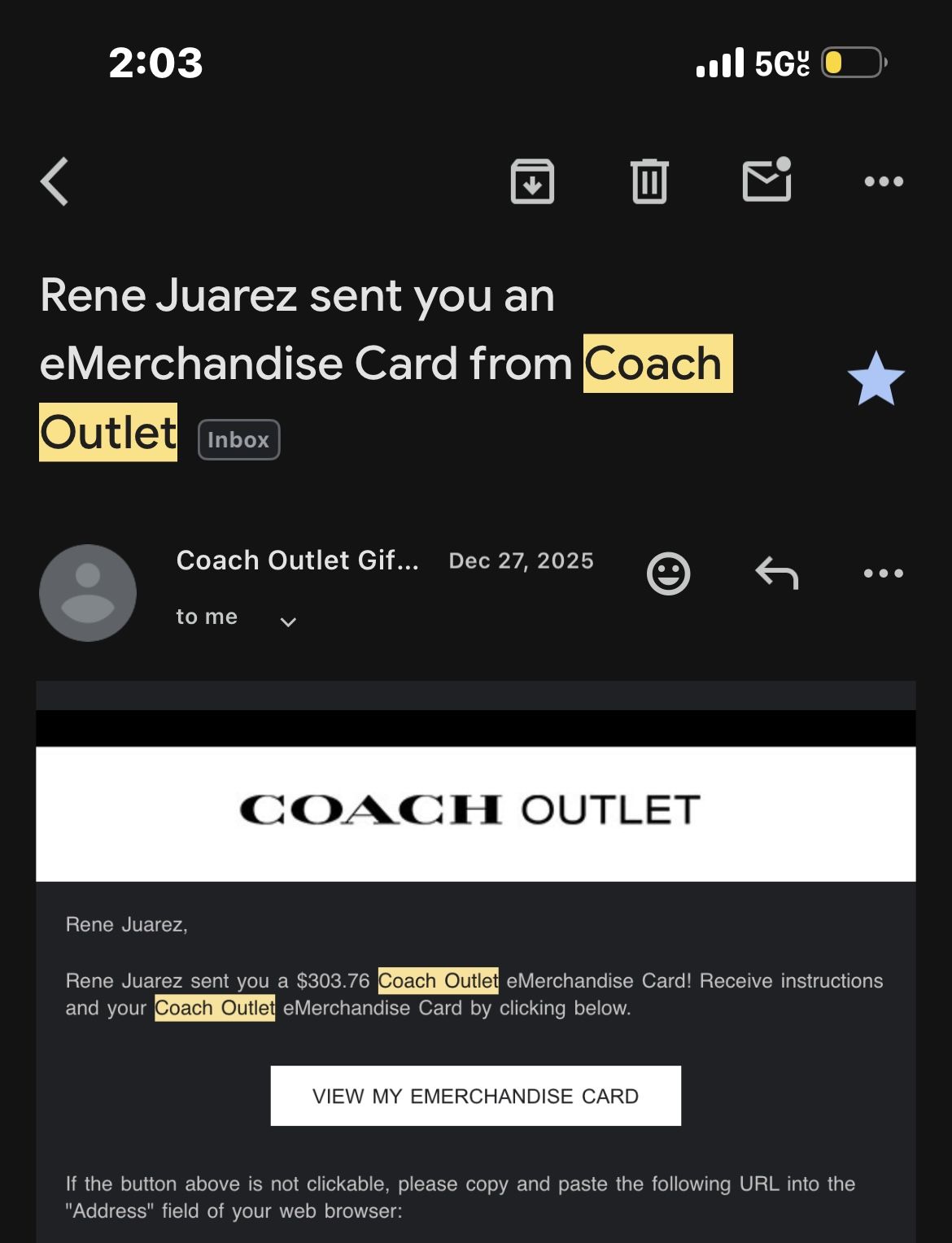
Task: Delete this email with the trash icon
Action: pyautogui.click(x=649, y=181)
